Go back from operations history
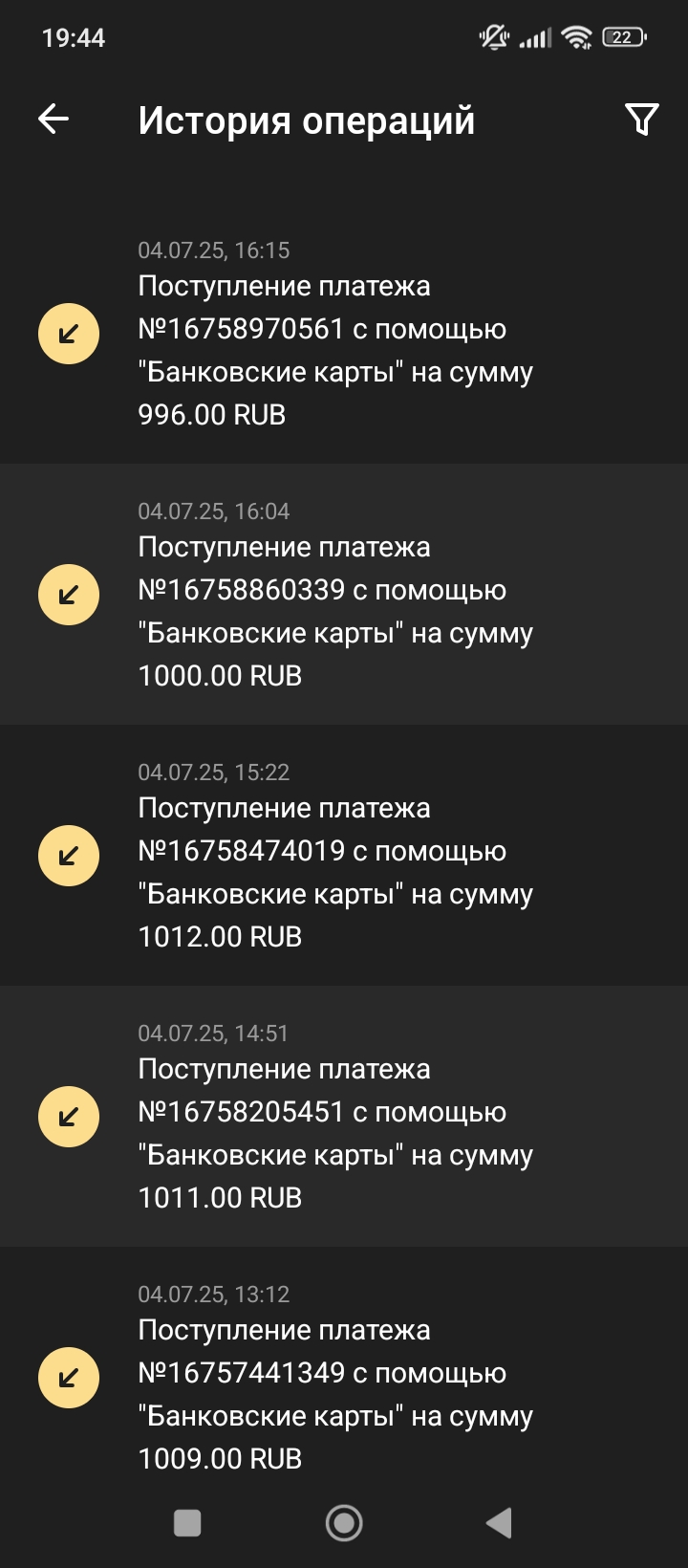The width and height of the screenshot is (688, 1568). [x=54, y=120]
